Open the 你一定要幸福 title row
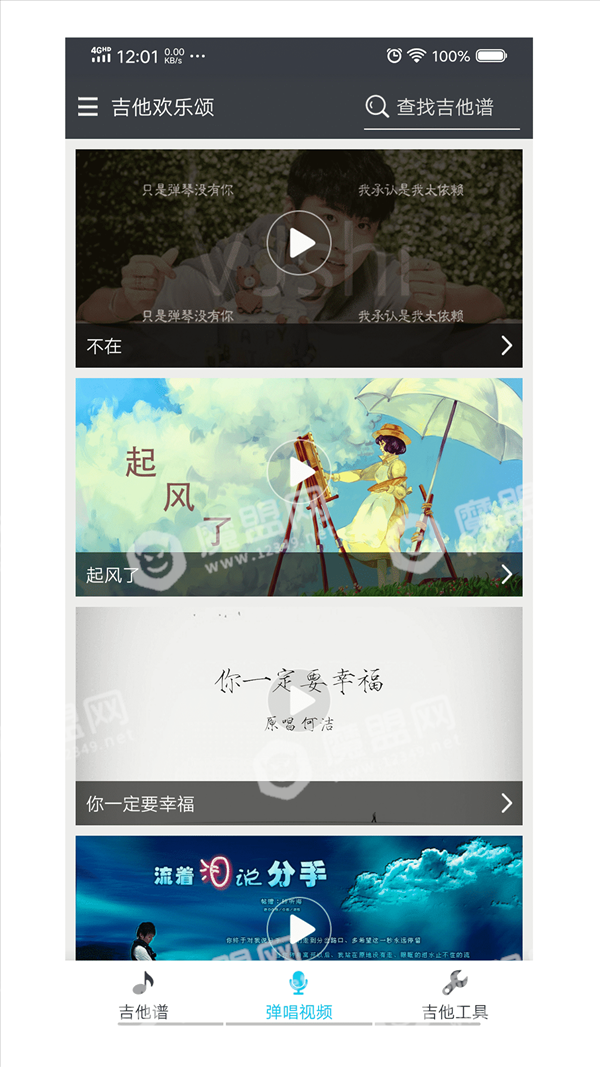Viewport: 600px width, 1067px height. (x=299, y=803)
